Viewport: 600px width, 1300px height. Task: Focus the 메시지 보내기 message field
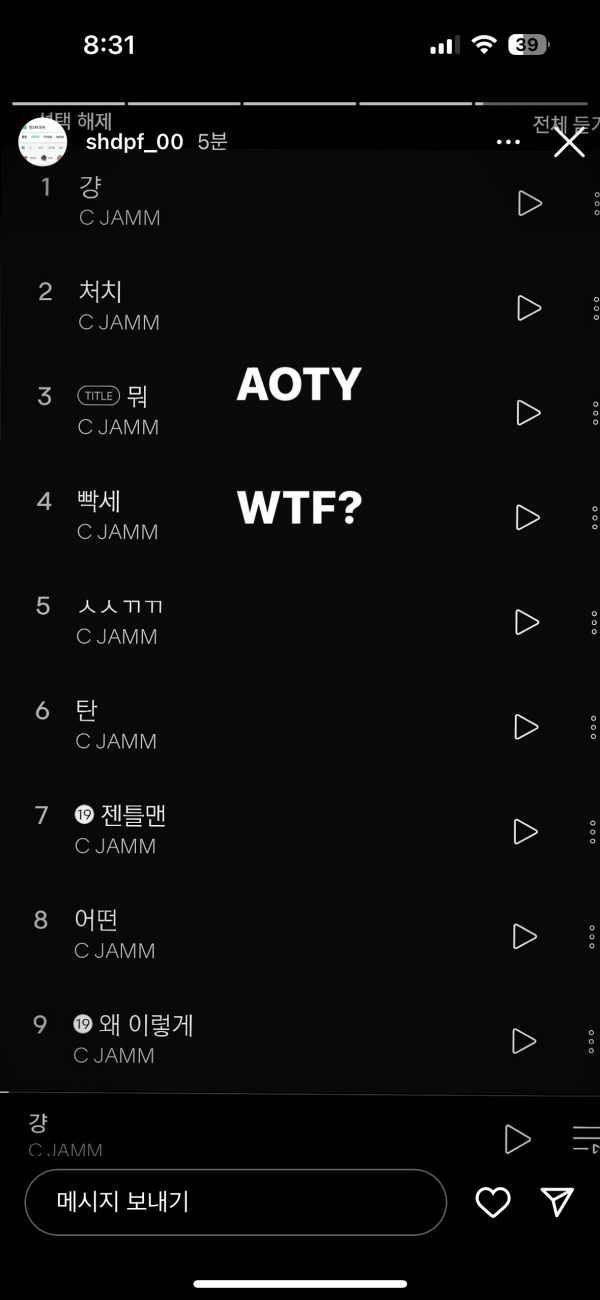point(235,1202)
